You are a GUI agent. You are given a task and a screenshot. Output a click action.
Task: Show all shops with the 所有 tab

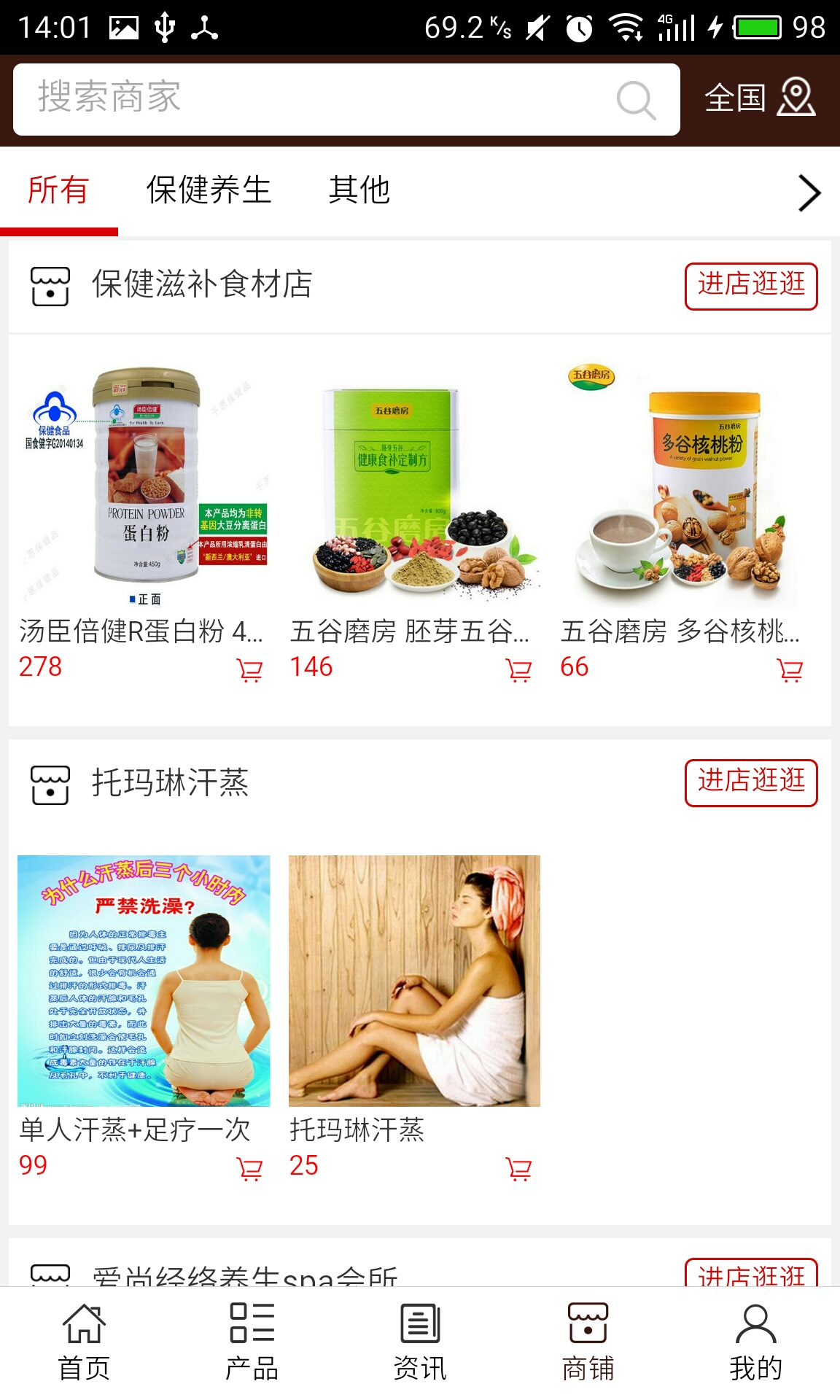click(58, 190)
